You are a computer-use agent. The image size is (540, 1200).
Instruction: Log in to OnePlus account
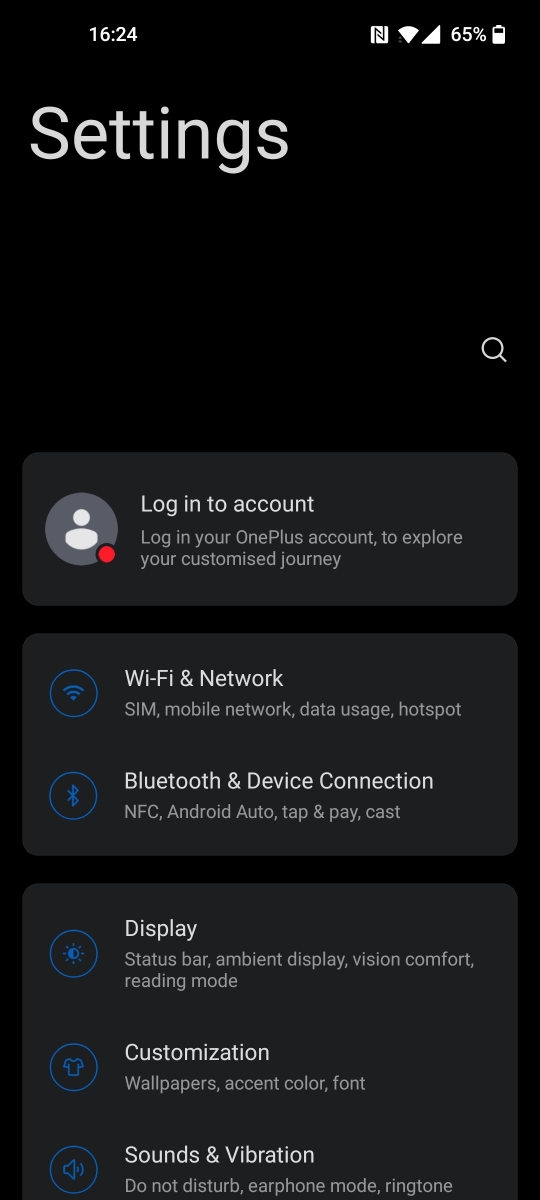(x=270, y=529)
